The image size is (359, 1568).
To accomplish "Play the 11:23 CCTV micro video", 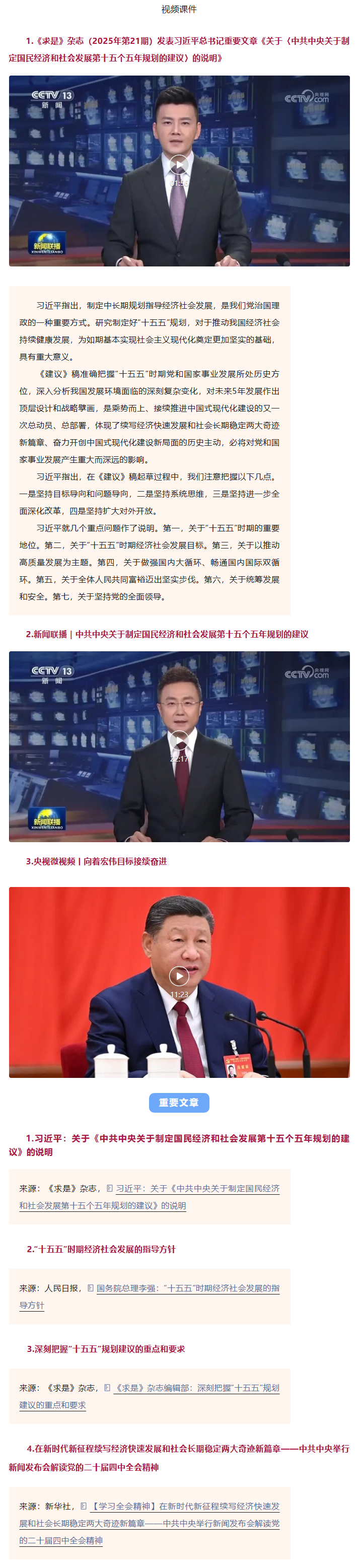I will pyautogui.click(x=178, y=976).
